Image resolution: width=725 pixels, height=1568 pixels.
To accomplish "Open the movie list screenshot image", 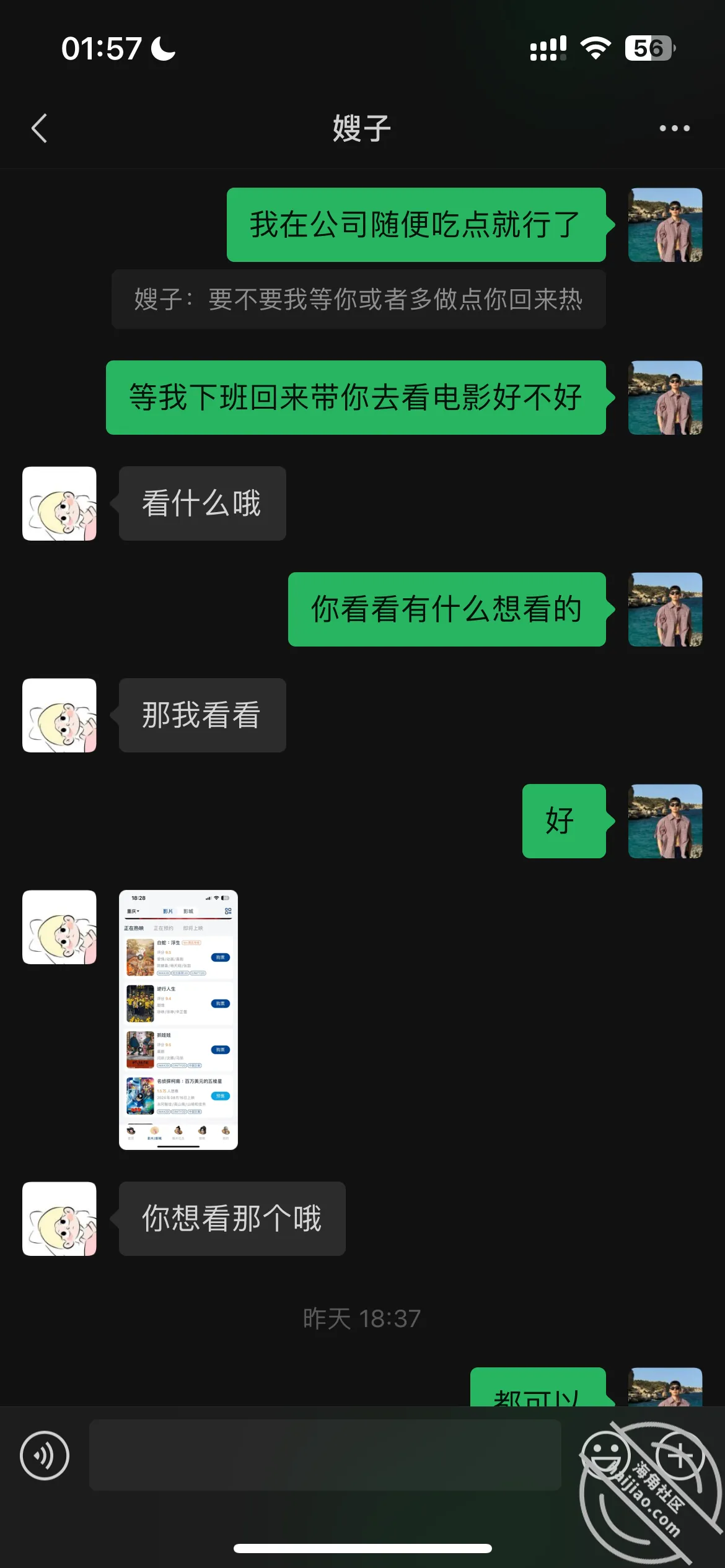I will click(178, 1020).
